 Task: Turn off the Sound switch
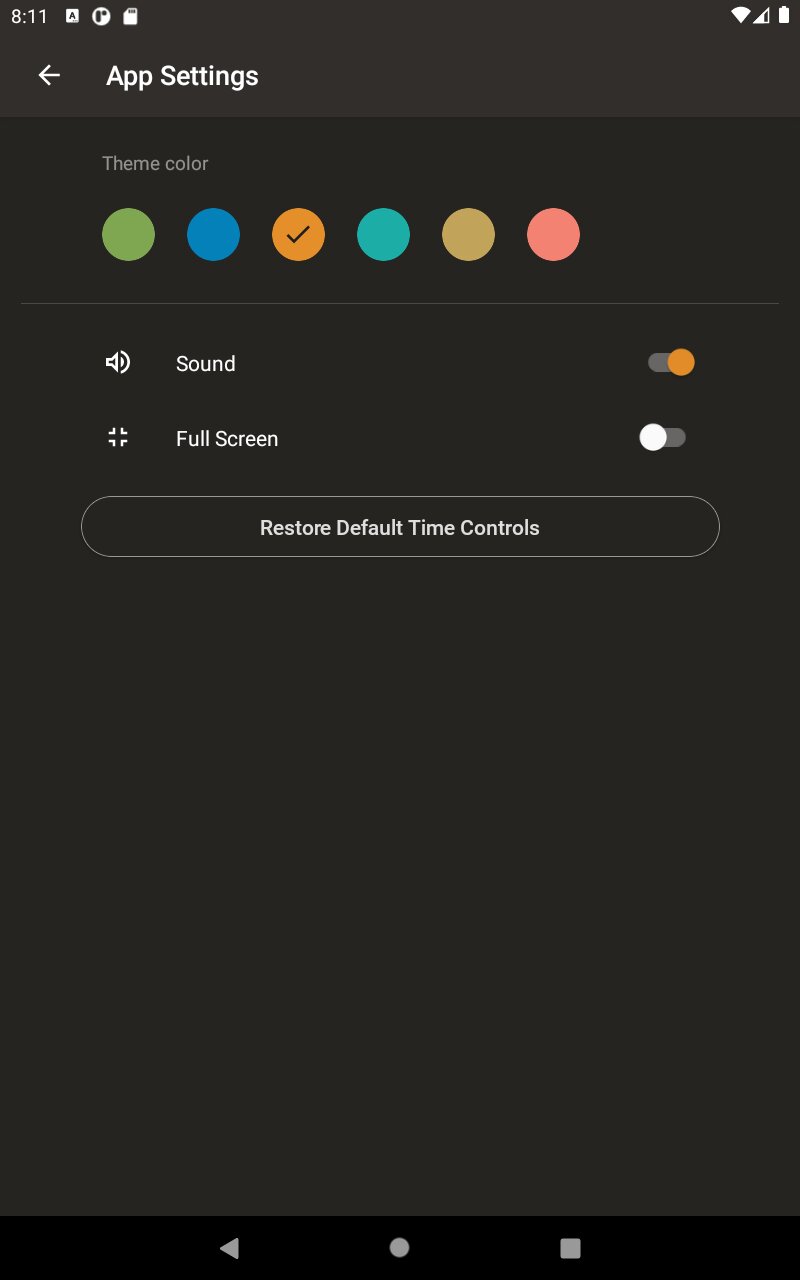[670, 362]
